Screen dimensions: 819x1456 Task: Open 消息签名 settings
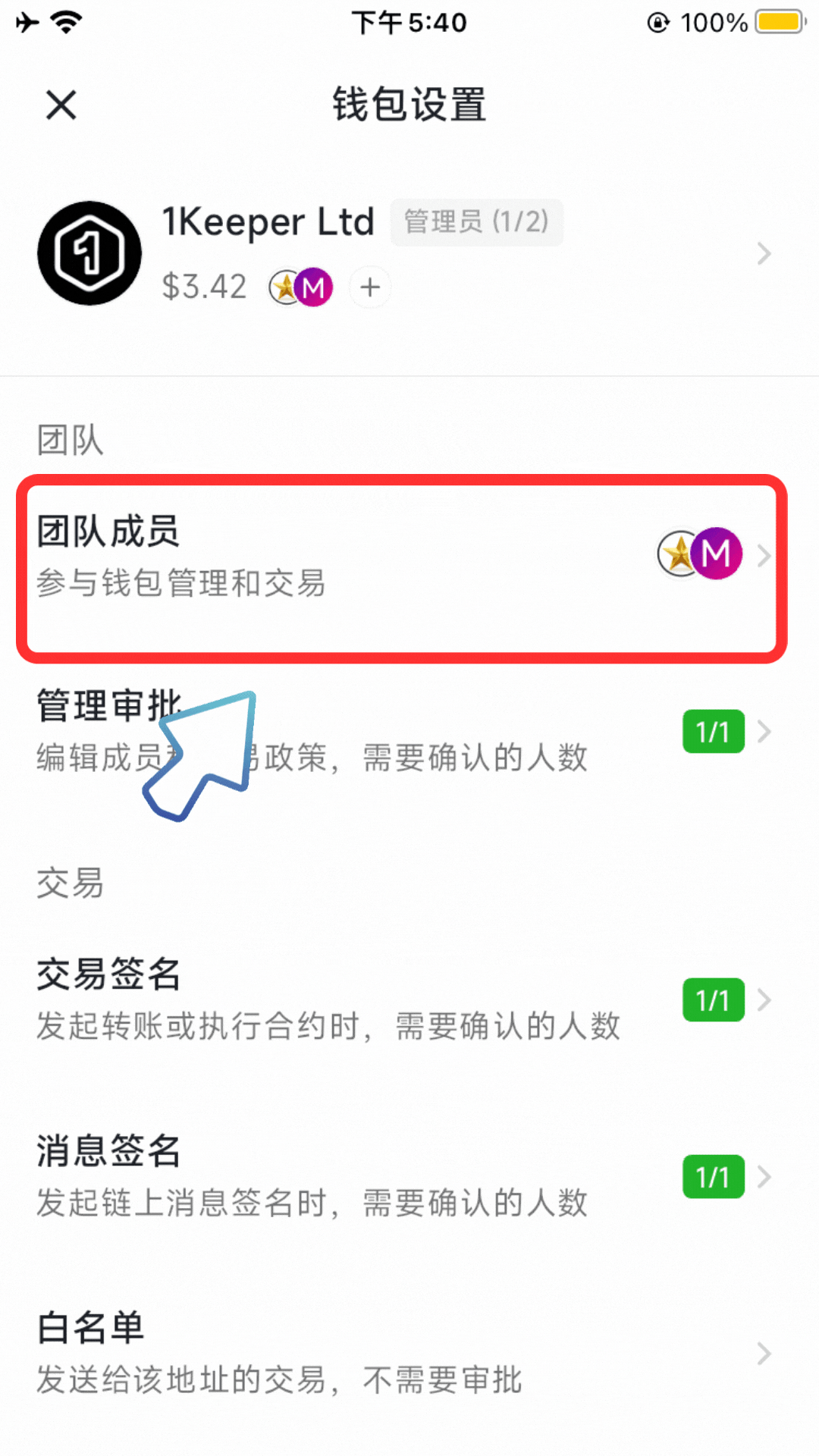402,1176
